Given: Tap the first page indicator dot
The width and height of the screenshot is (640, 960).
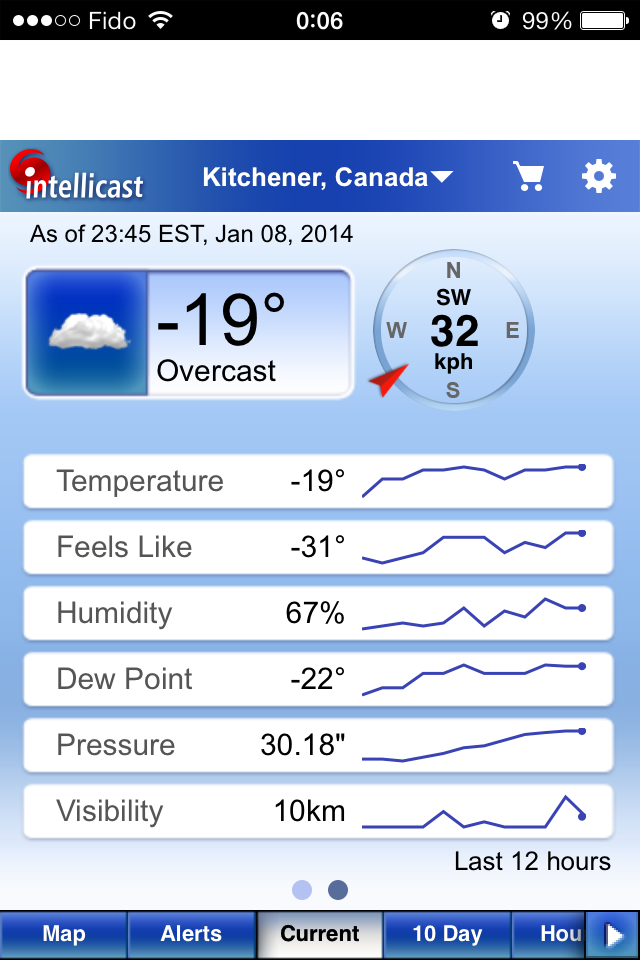Looking at the screenshot, I should pyautogui.click(x=302, y=890).
